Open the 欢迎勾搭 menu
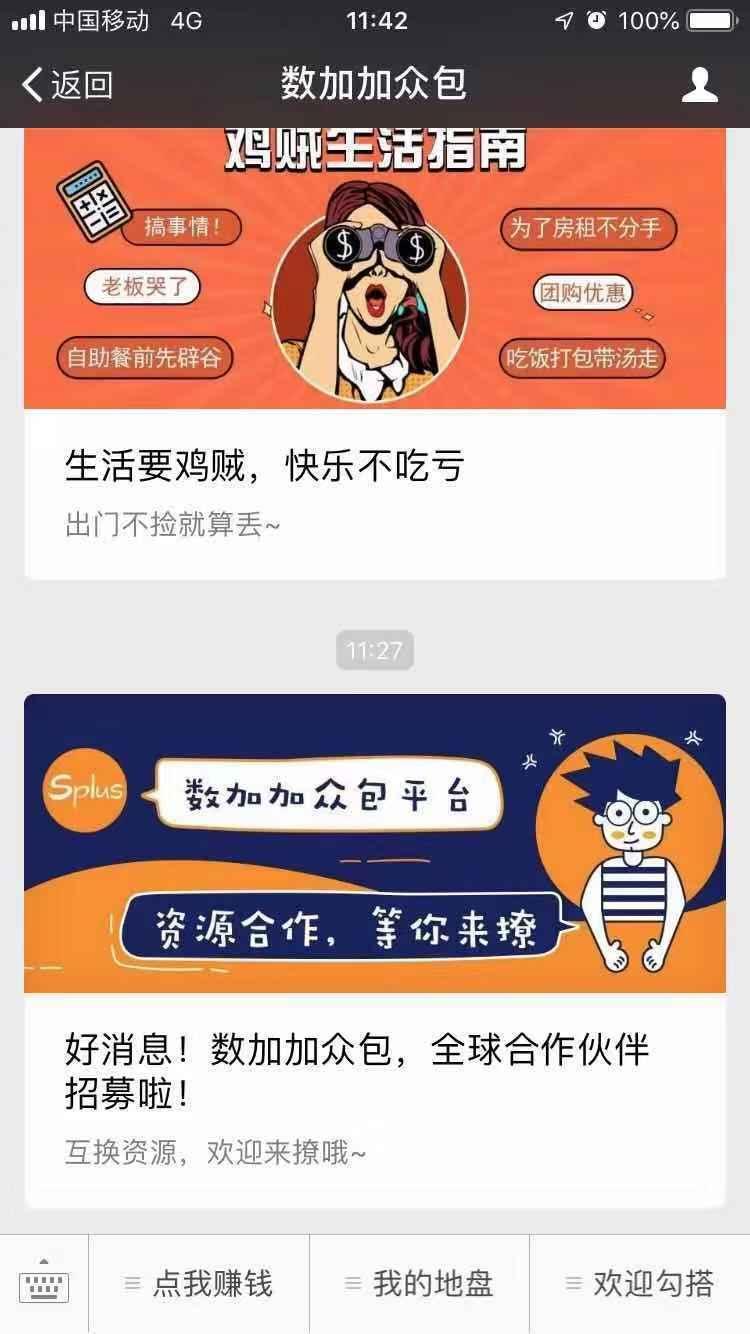Viewport: 750px width, 1334px height. coord(640,1284)
